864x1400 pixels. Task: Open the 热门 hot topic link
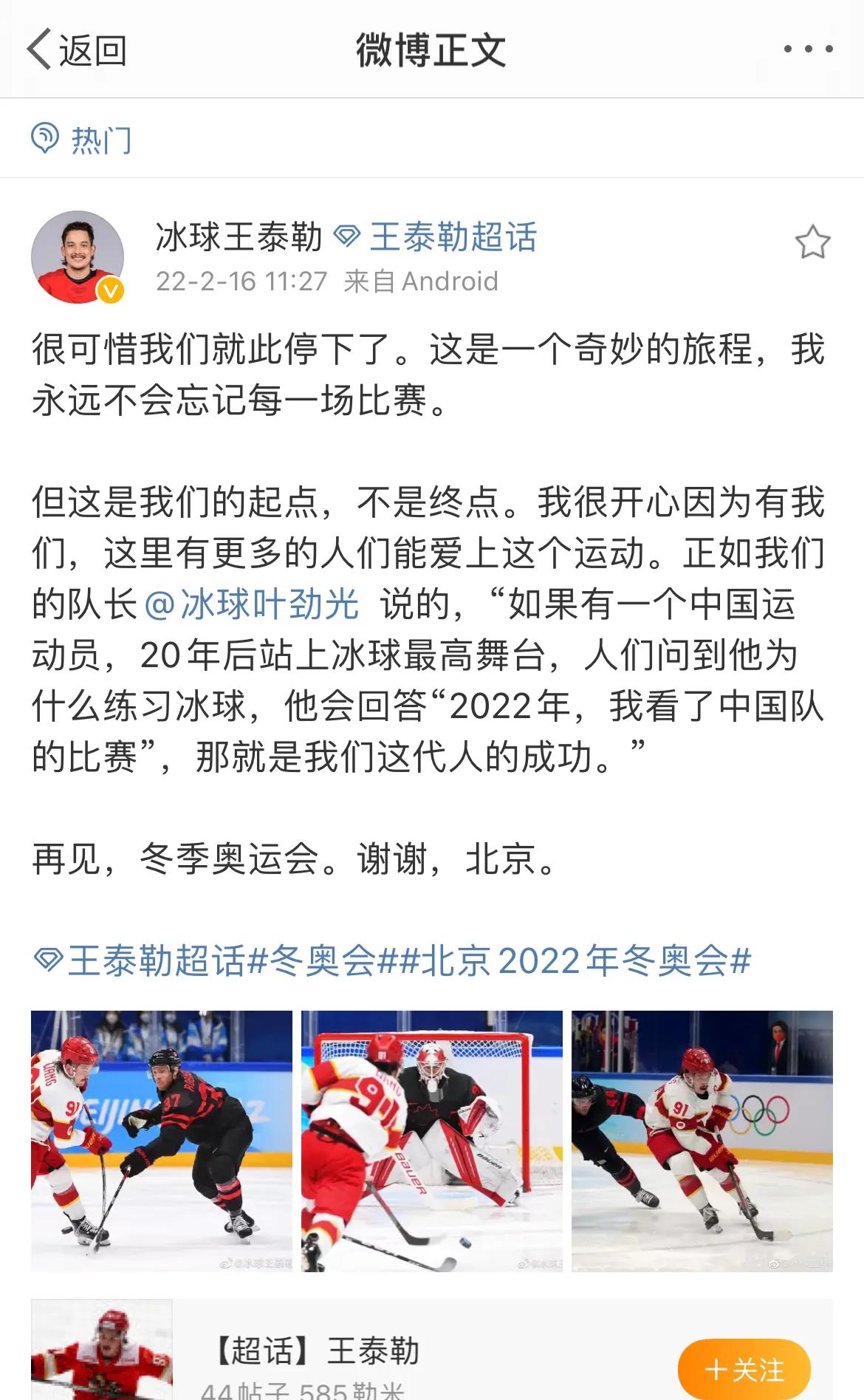[x=82, y=140]
